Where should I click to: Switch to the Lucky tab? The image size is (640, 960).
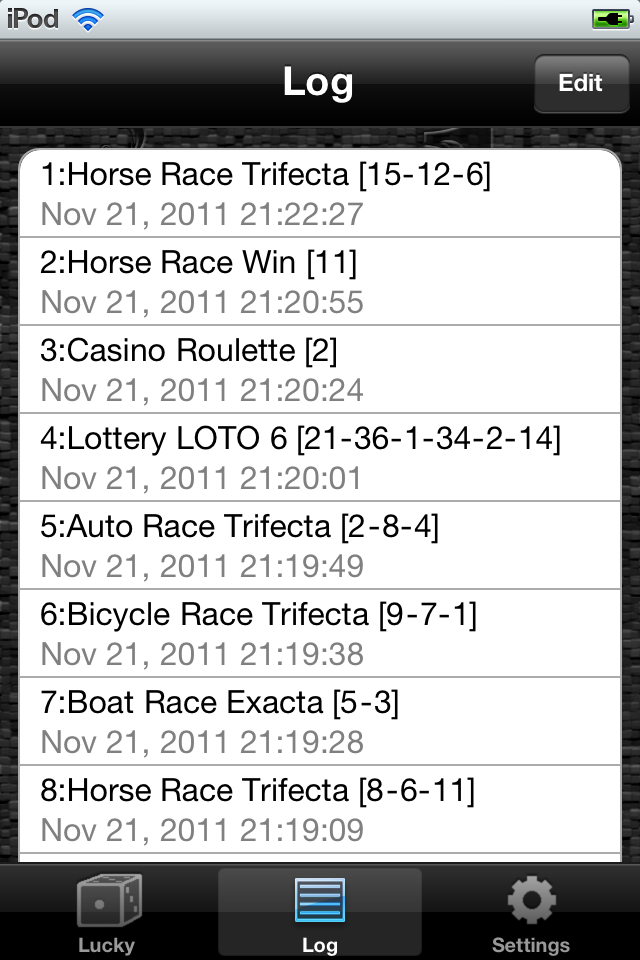coord(107,912)
